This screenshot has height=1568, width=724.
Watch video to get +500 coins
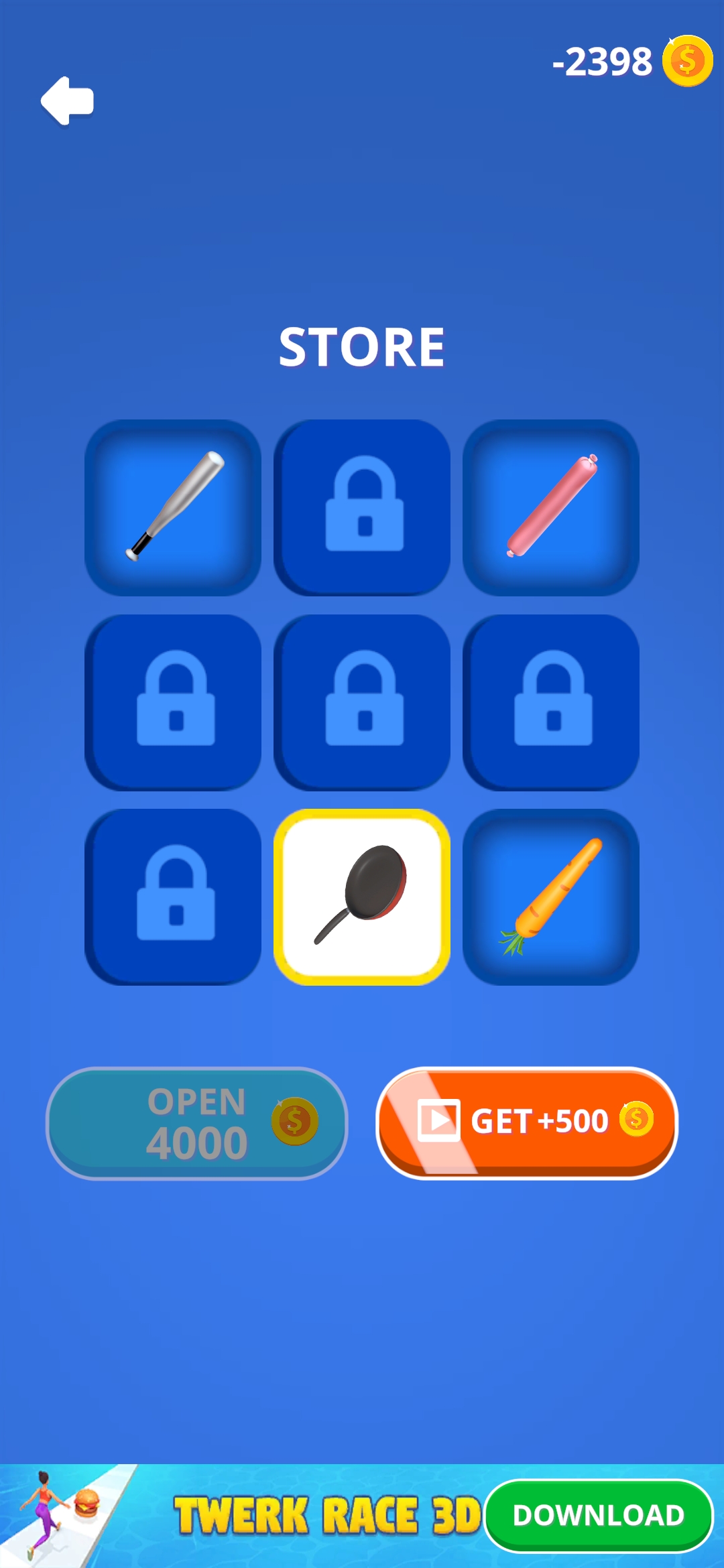click(x=527, y=1122)
